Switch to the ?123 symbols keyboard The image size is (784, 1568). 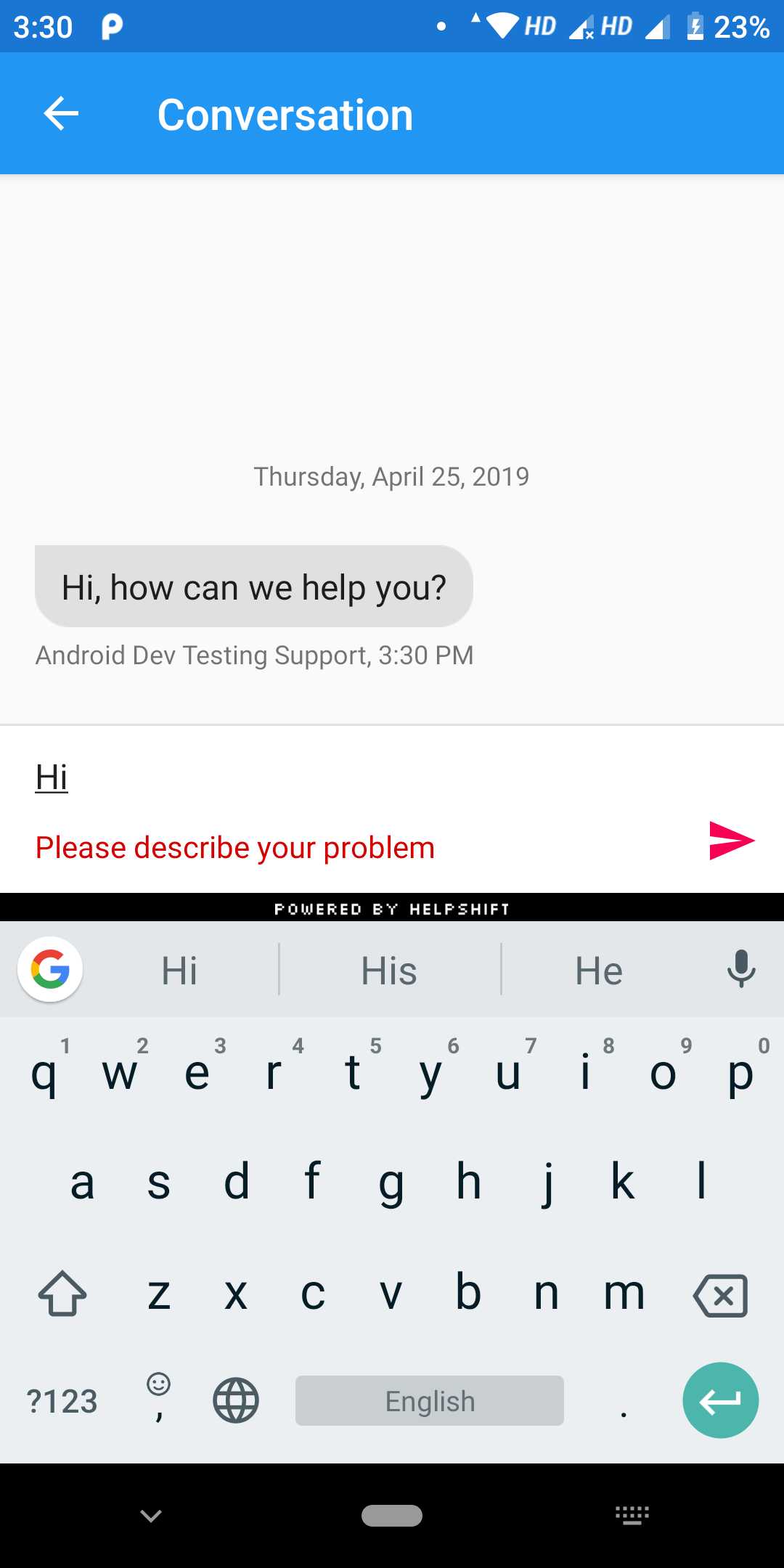click(62, 1401)
